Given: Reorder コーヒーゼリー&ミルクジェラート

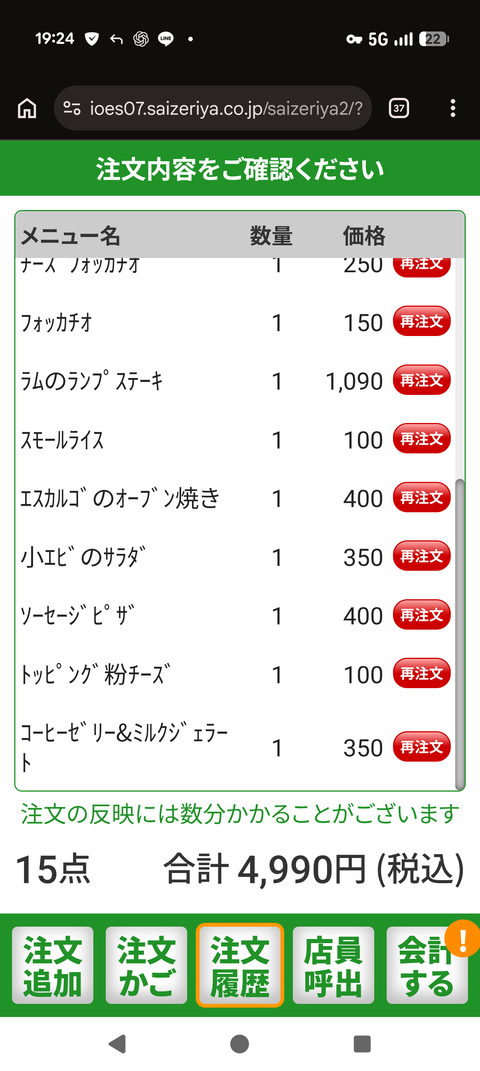Looking at the screenshot, I should click(421, 747).
